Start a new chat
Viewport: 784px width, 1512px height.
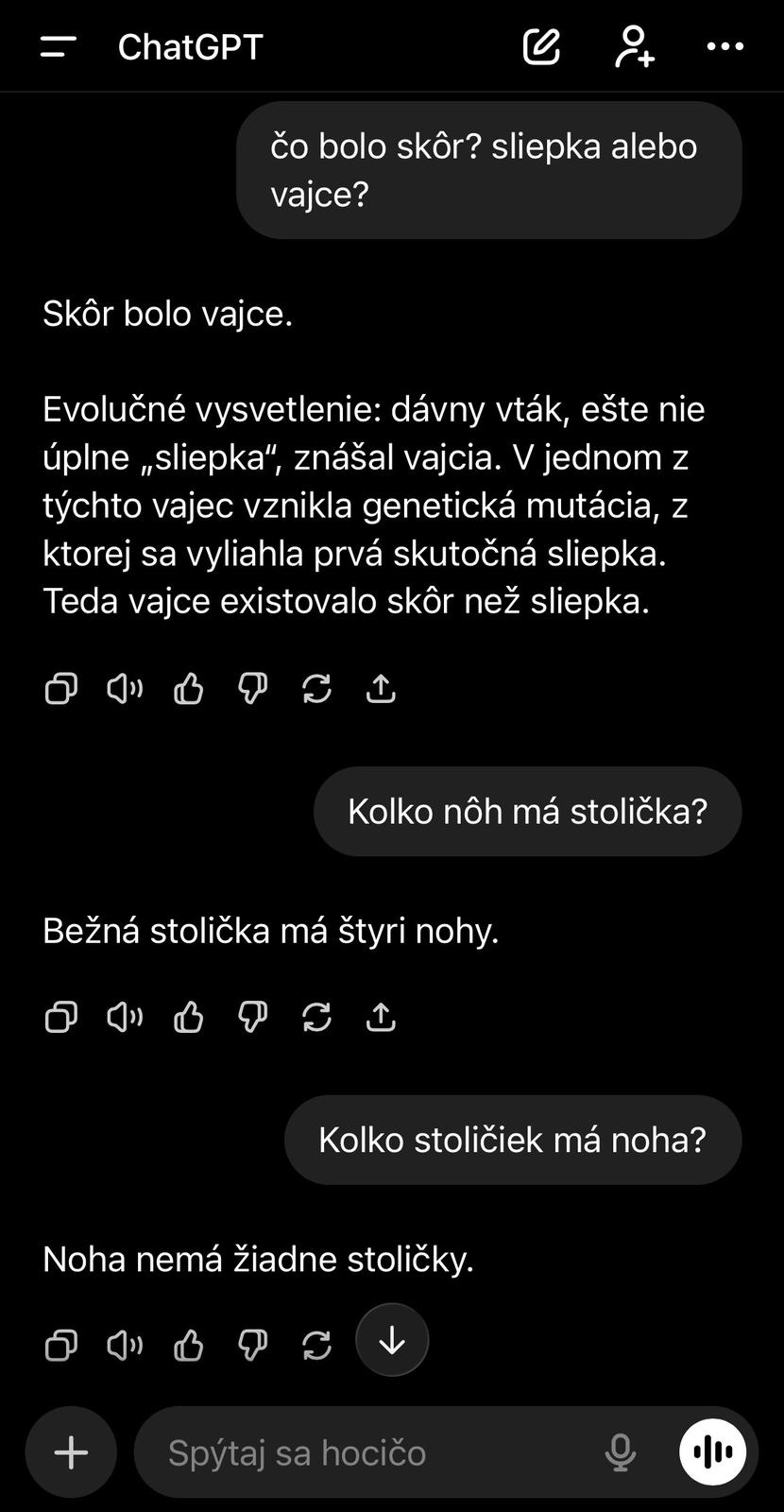click(x=541, y=46)
